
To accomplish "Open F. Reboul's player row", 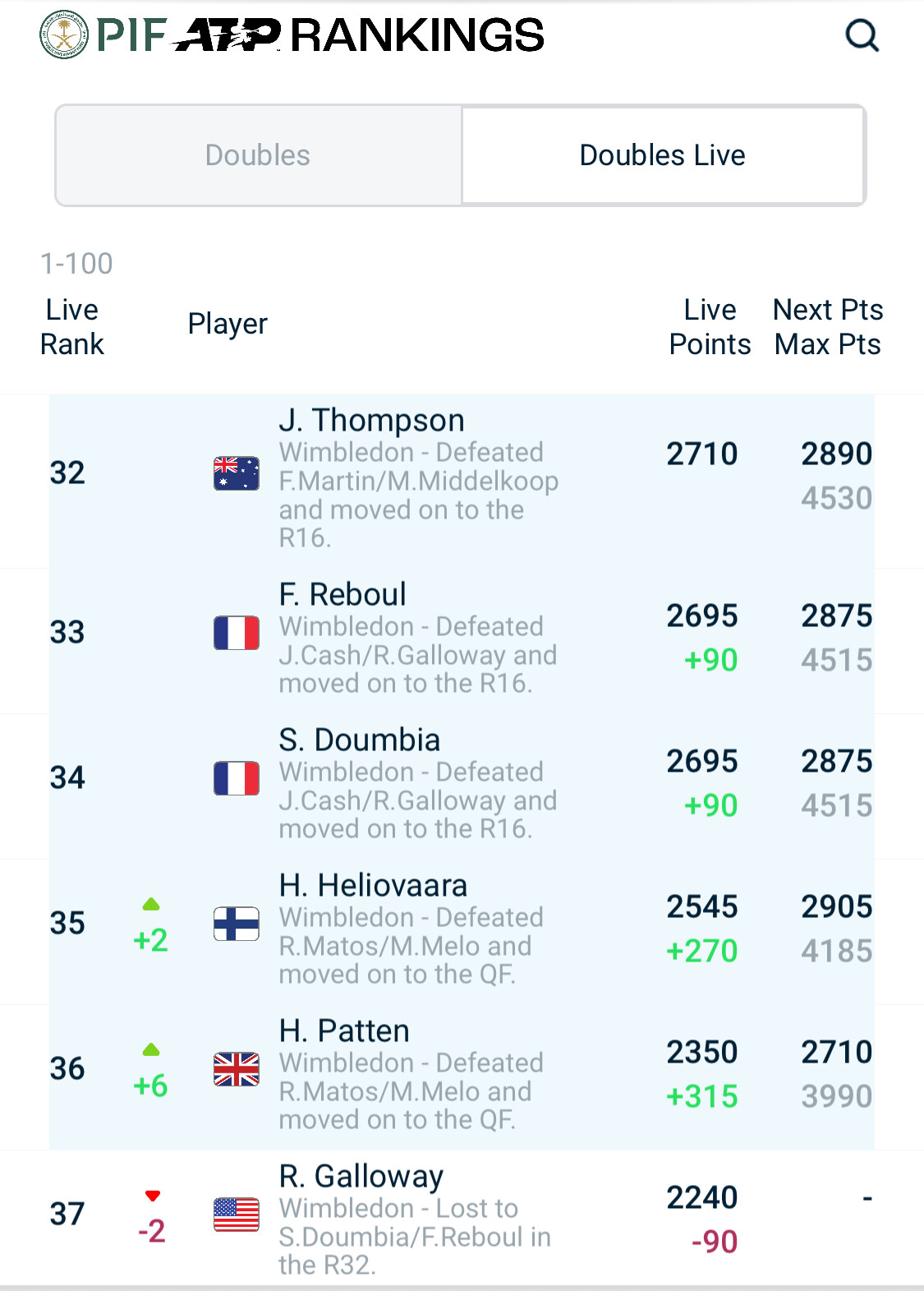I will tap(342, 595).
